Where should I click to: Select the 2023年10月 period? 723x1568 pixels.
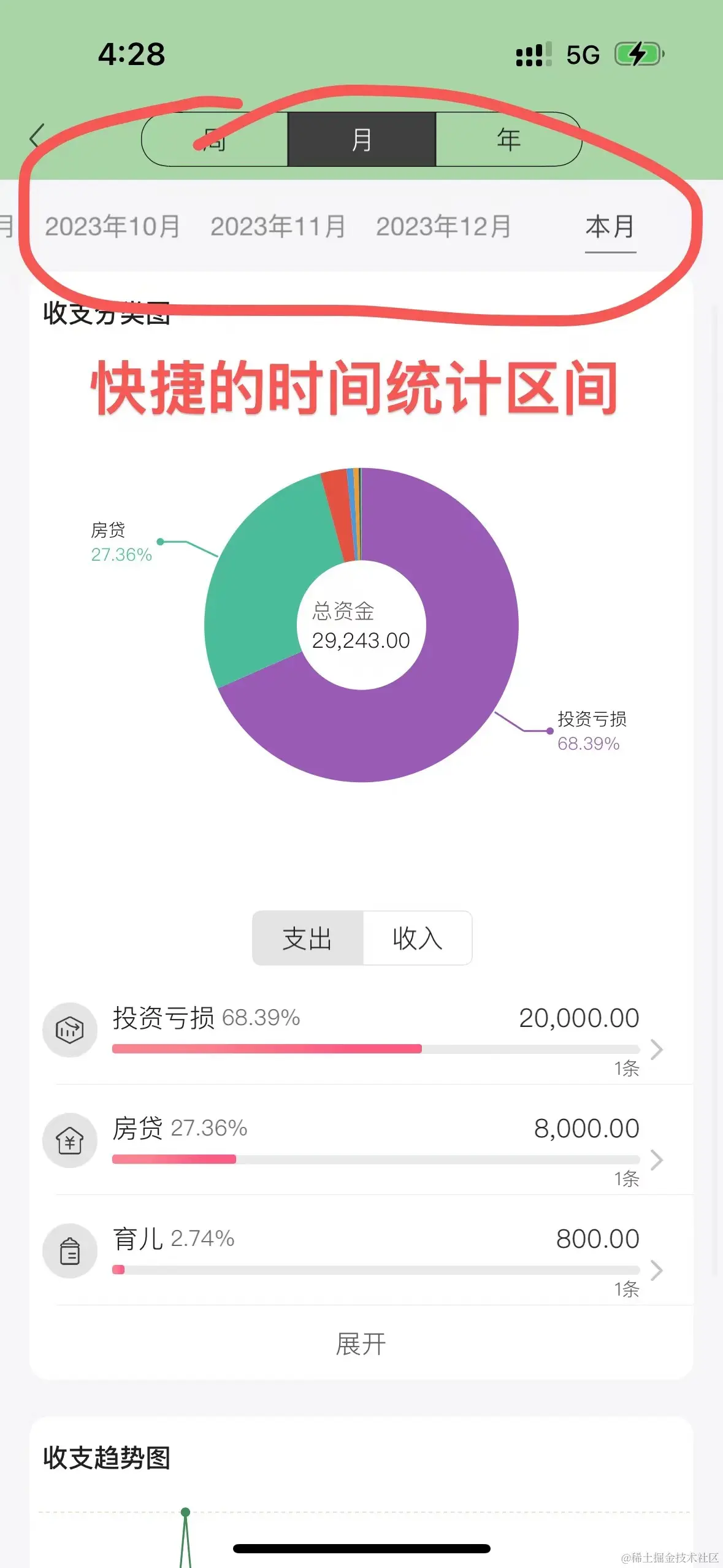tap(112, 226)
